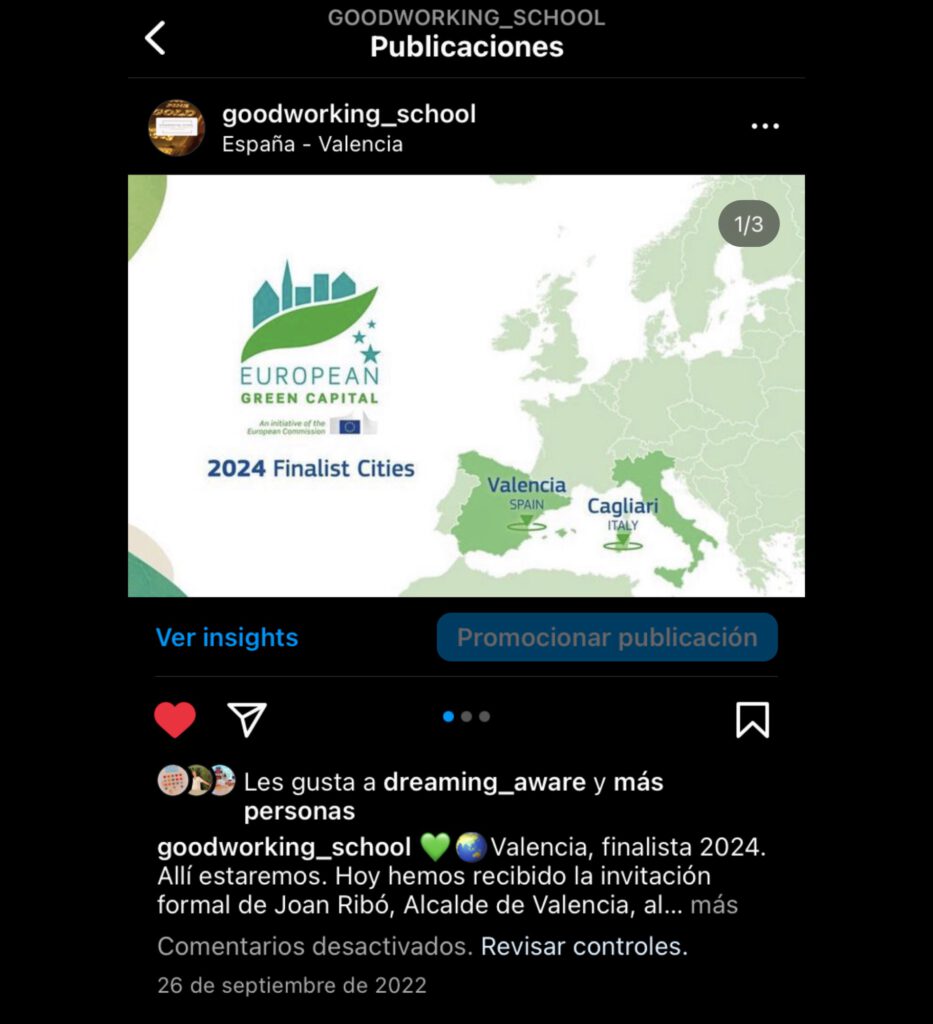The image size is (933, 1024).
Task: Unlike the post with the red heart
Action: tap(175, 719)
